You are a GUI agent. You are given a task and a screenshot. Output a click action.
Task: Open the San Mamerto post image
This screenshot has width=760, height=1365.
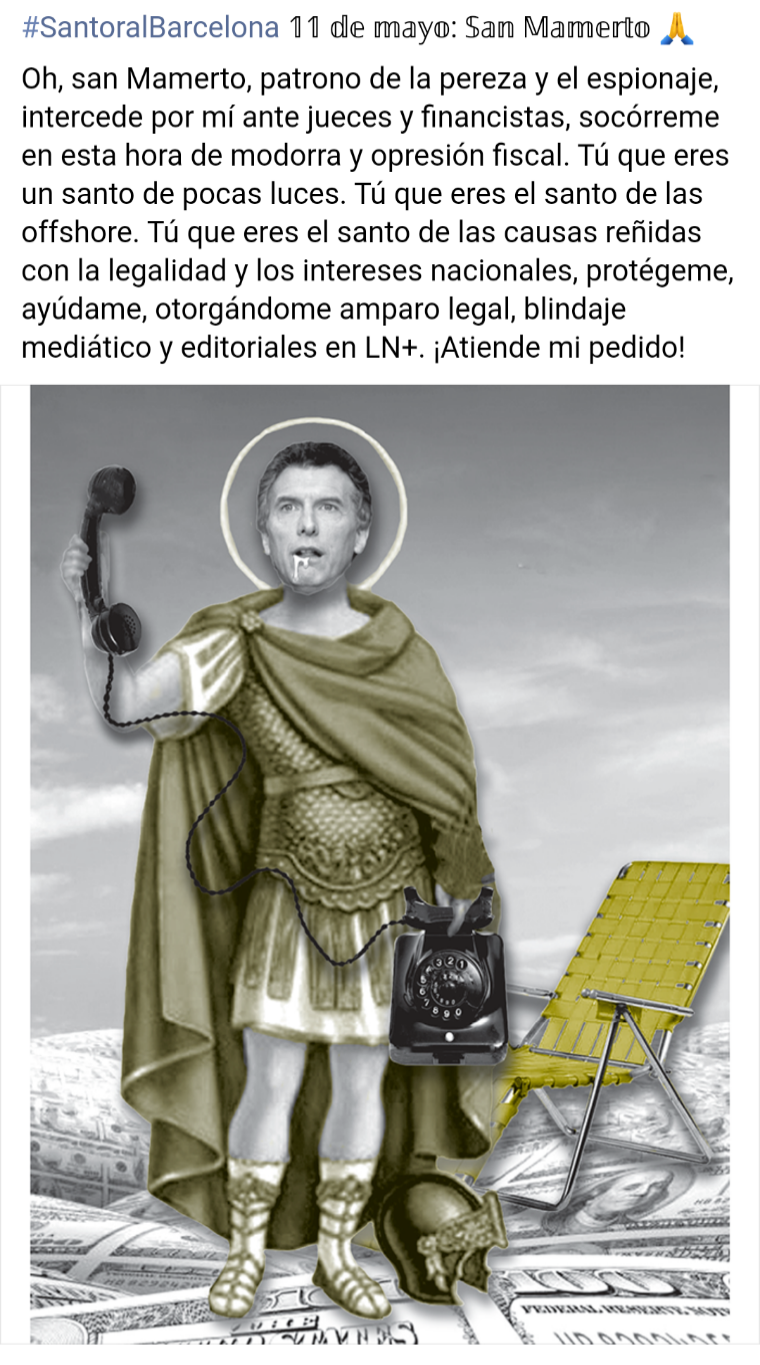[x=380, y=860]
